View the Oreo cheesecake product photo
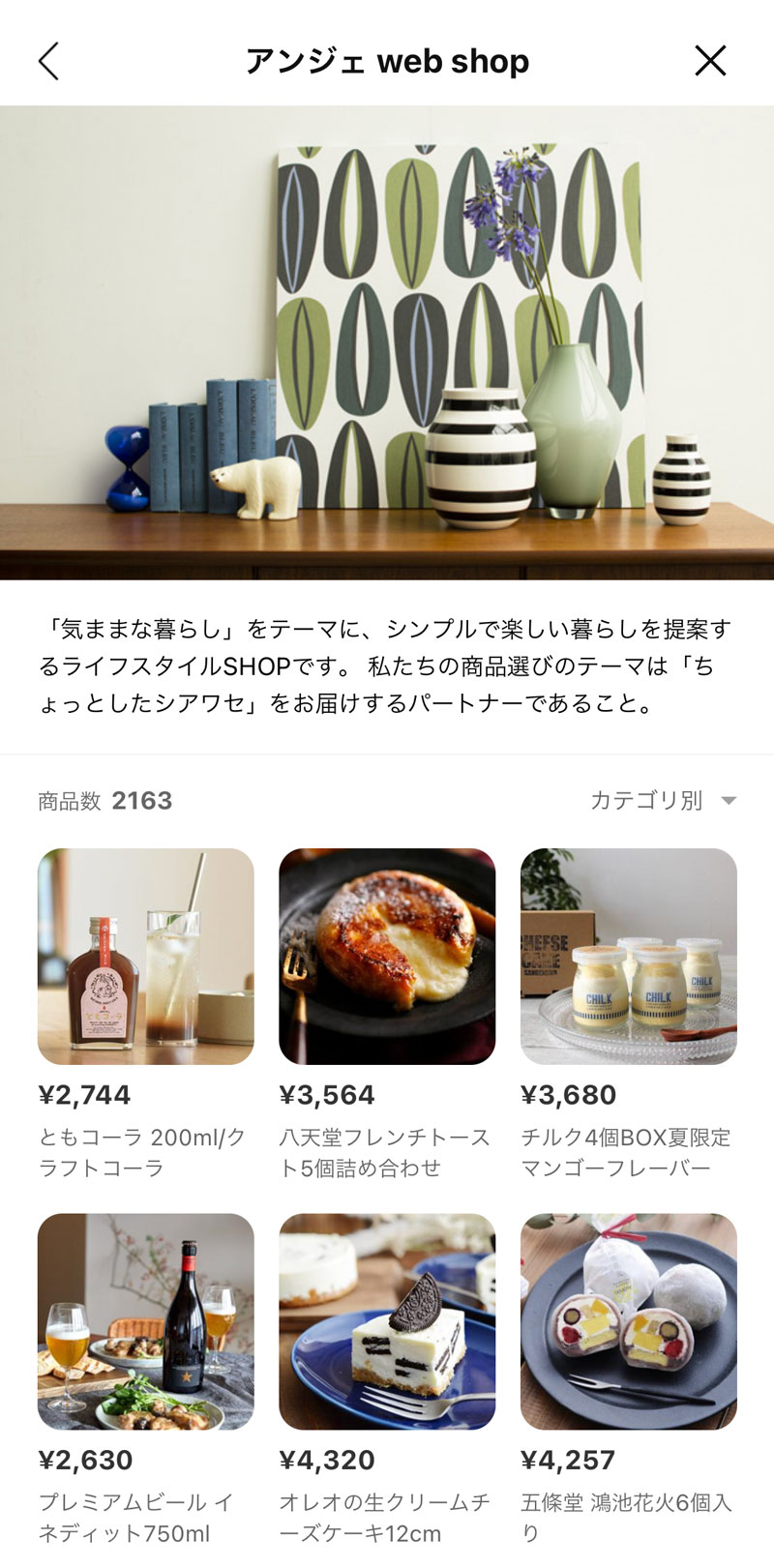Viewport: 774px width, 1568px height. [387, 1320]
